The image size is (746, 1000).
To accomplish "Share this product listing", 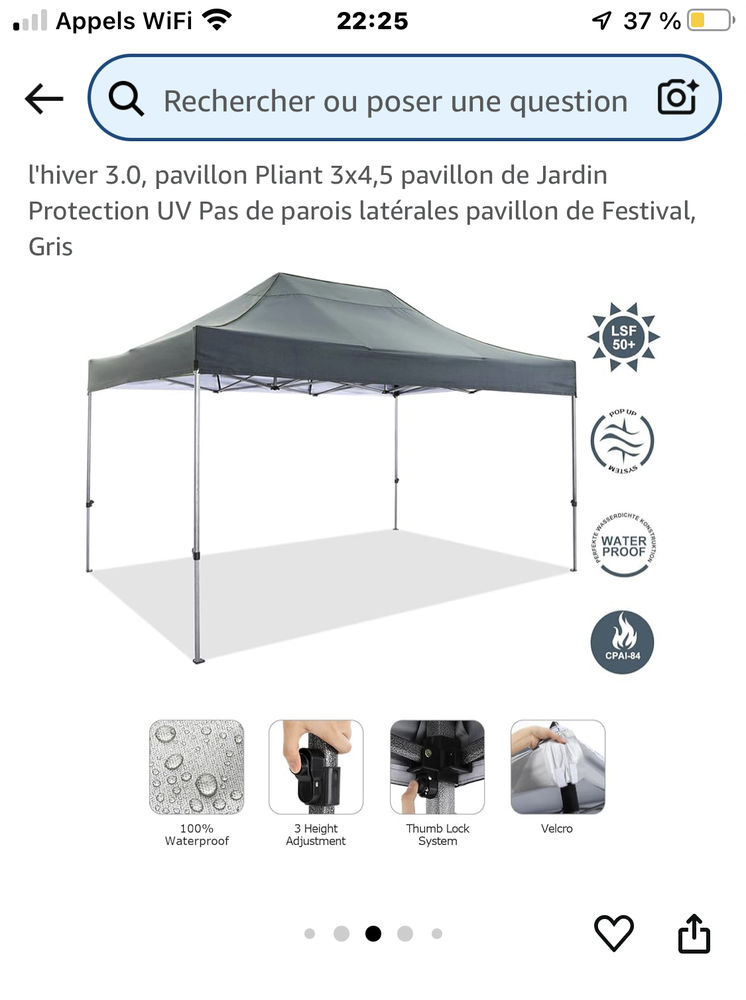I will click(x=694, y=934).
